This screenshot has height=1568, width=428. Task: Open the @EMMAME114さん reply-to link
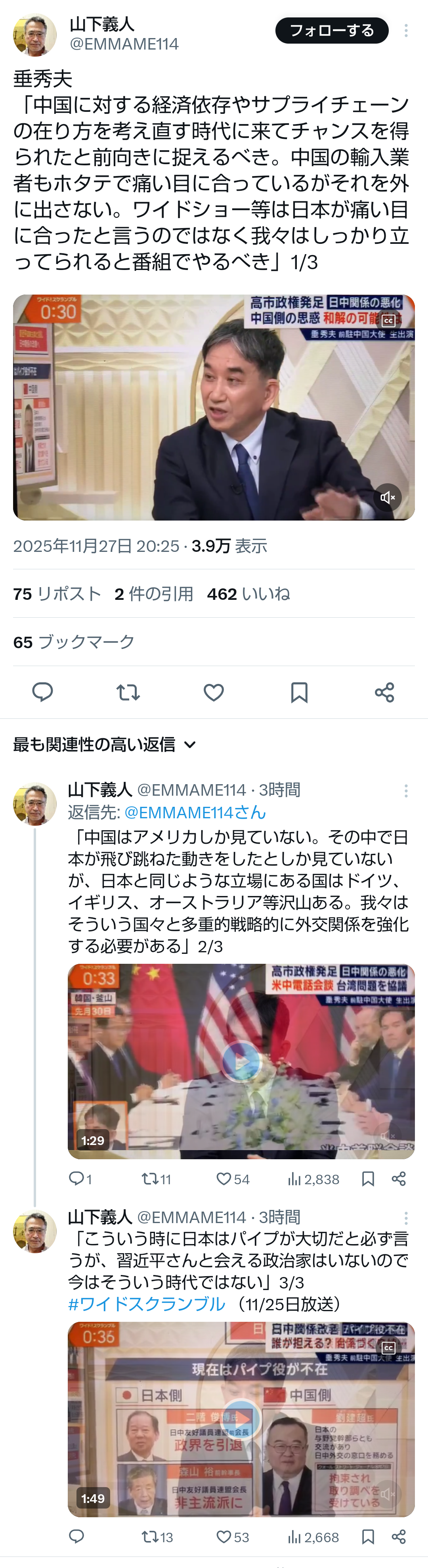pyautogui.click(x=195, y=812)
